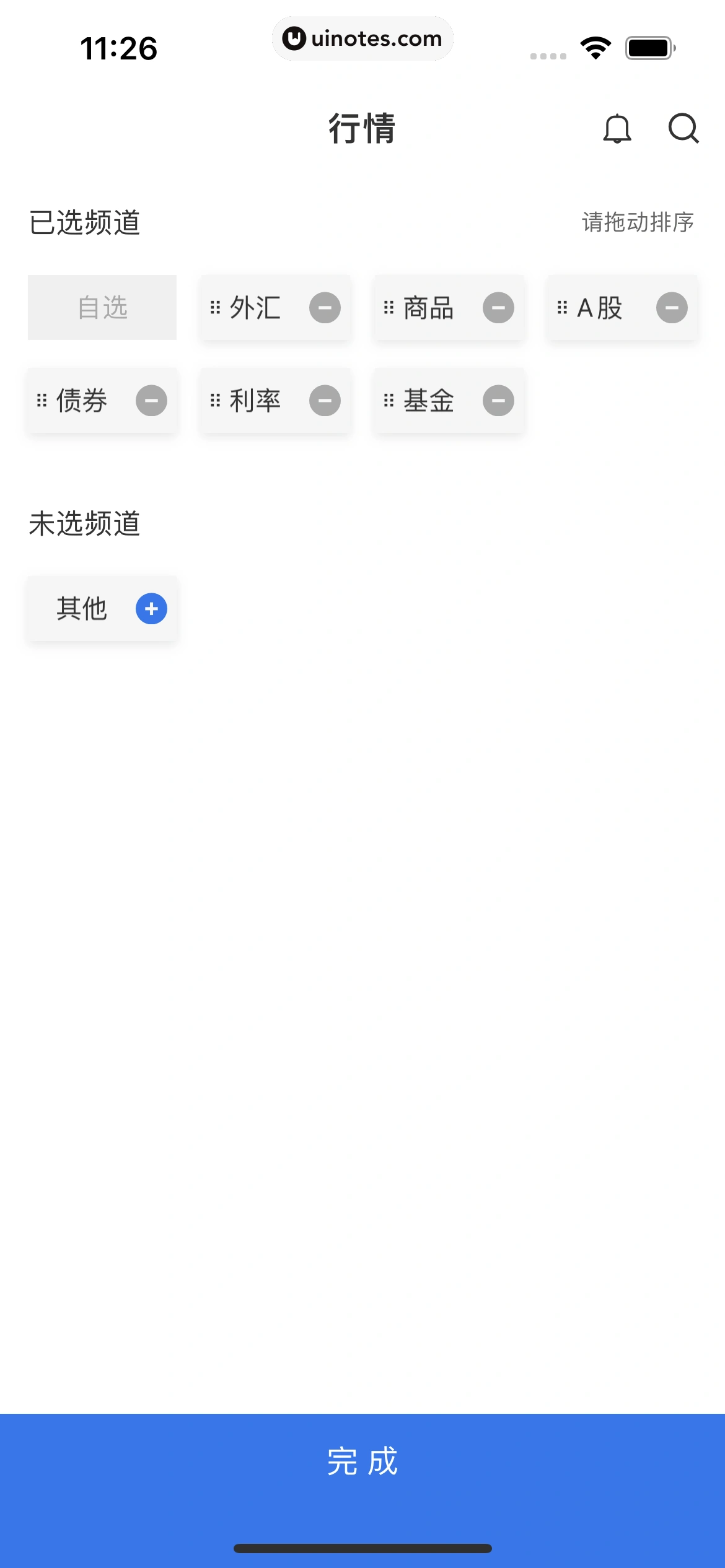Image resolution: width=725 pixels, height=1568 pixels.
Task: Remove A股 from selected channels
Action: (x=671, y=308)
